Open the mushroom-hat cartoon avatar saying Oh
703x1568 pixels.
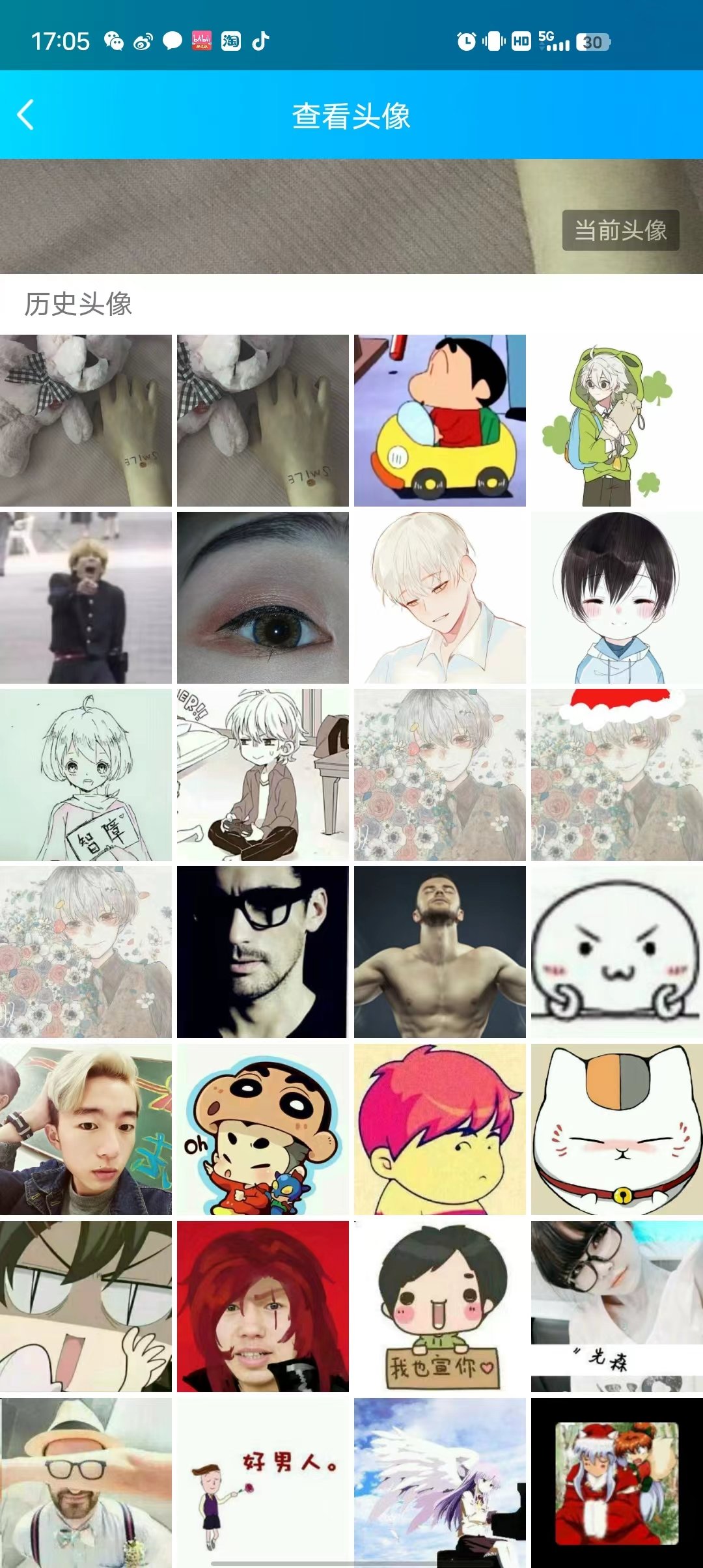coord(262,1129)
